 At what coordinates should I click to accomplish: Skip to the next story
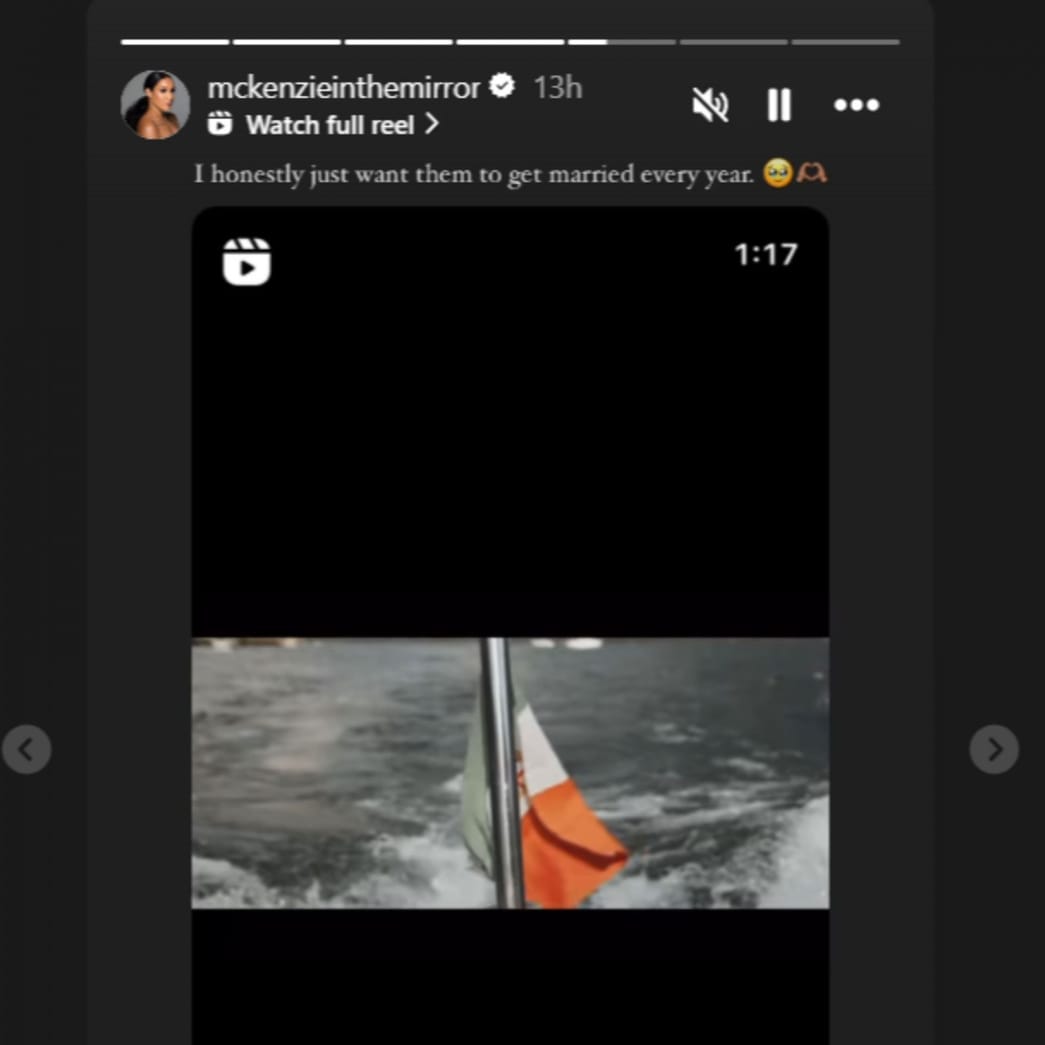coord(994,749)
